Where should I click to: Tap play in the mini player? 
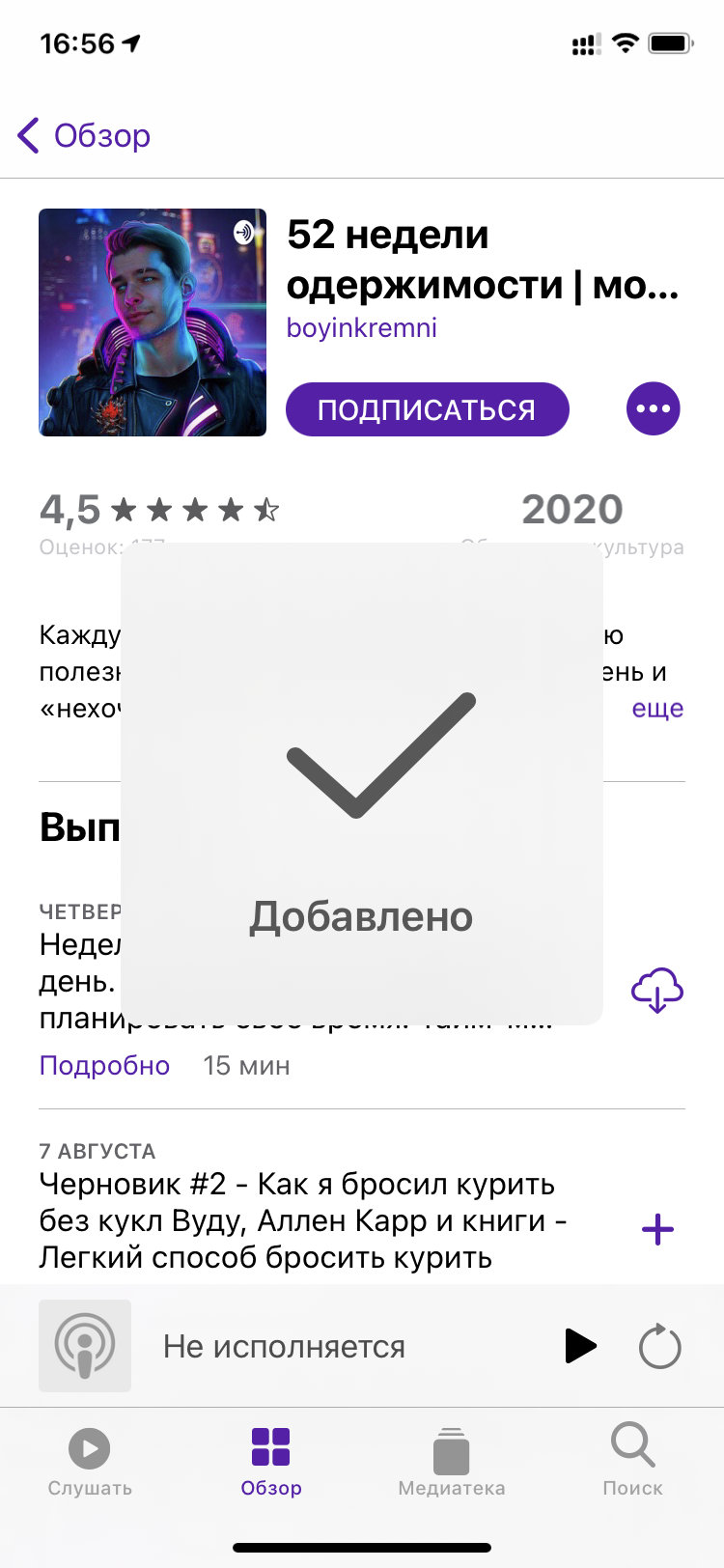click(579, 1346)
